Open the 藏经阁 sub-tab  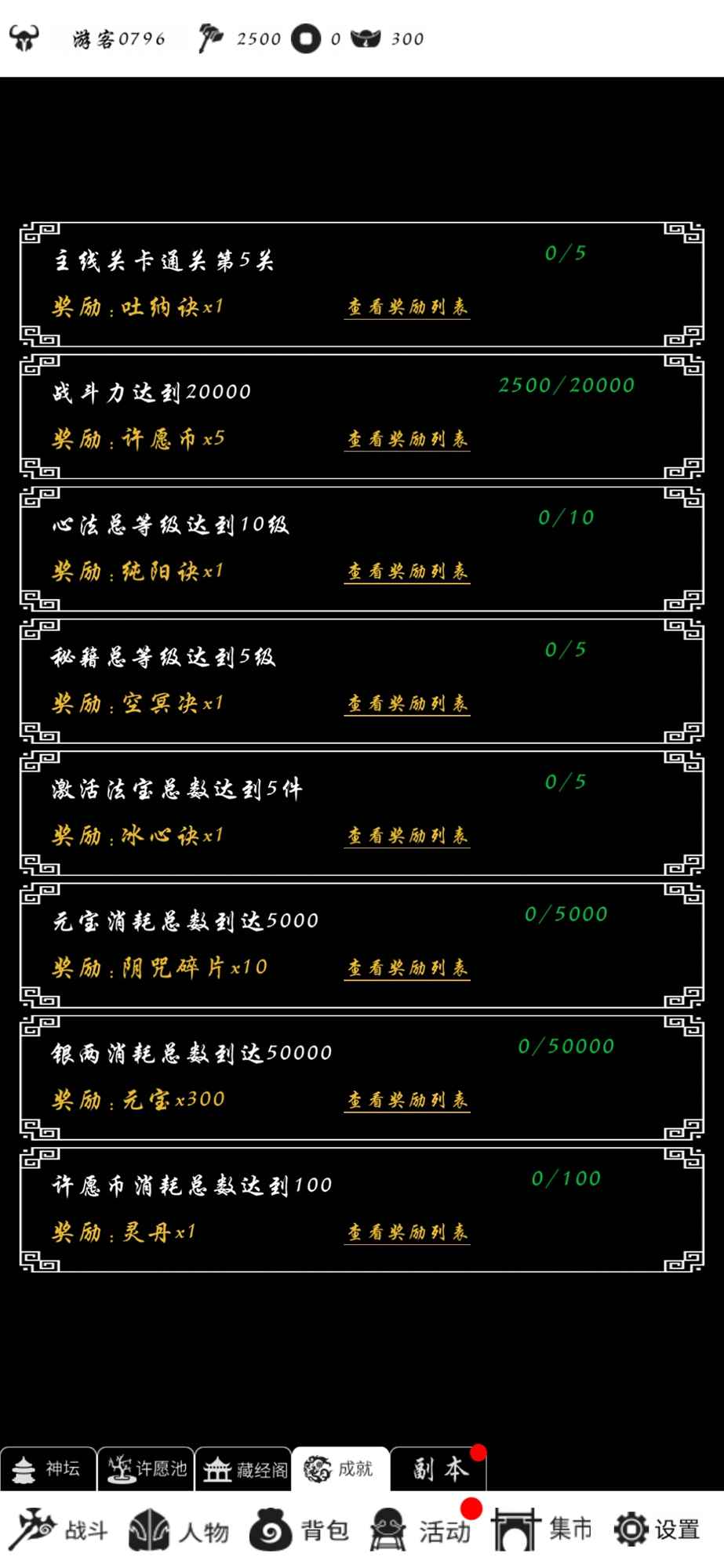click(x=243, y=1469)
